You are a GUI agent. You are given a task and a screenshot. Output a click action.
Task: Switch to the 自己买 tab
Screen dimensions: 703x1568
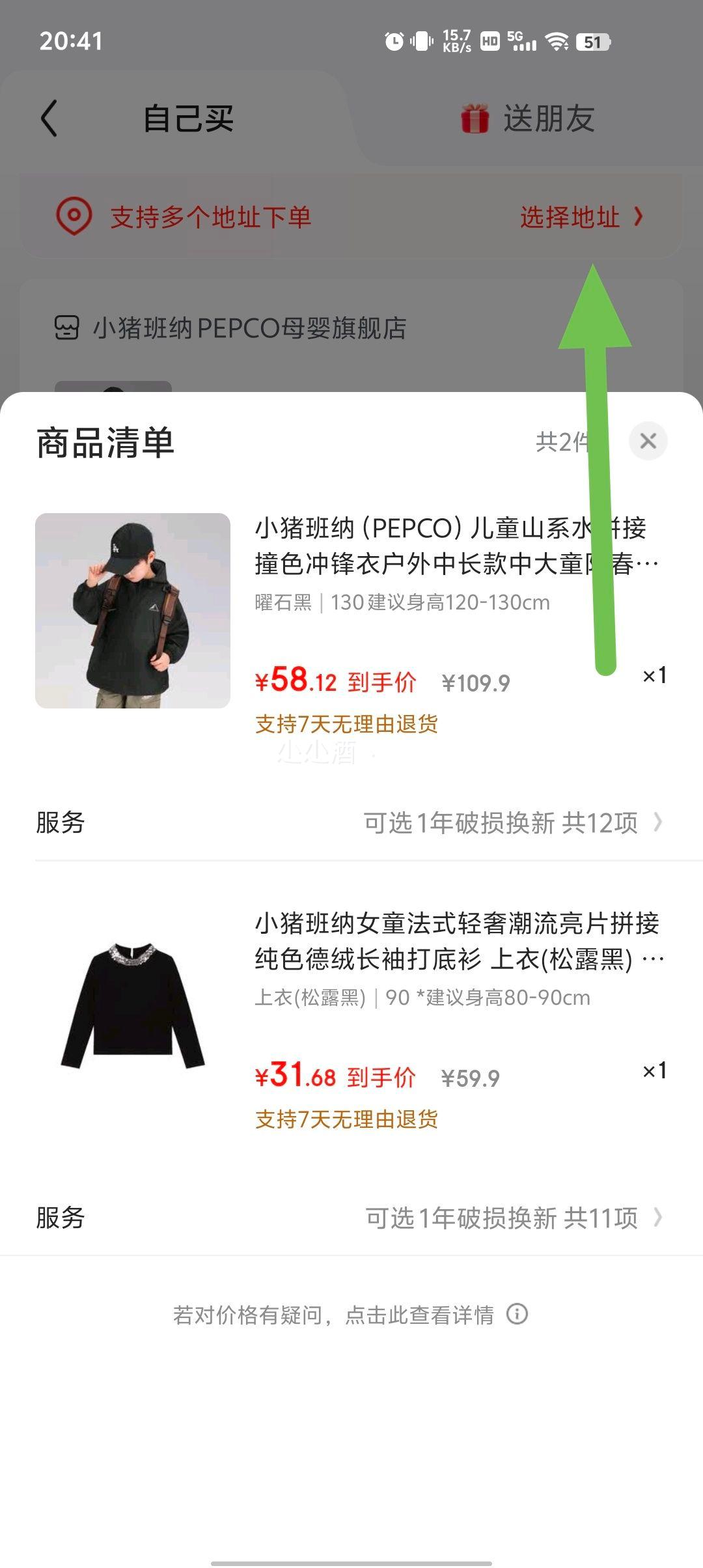188,119
